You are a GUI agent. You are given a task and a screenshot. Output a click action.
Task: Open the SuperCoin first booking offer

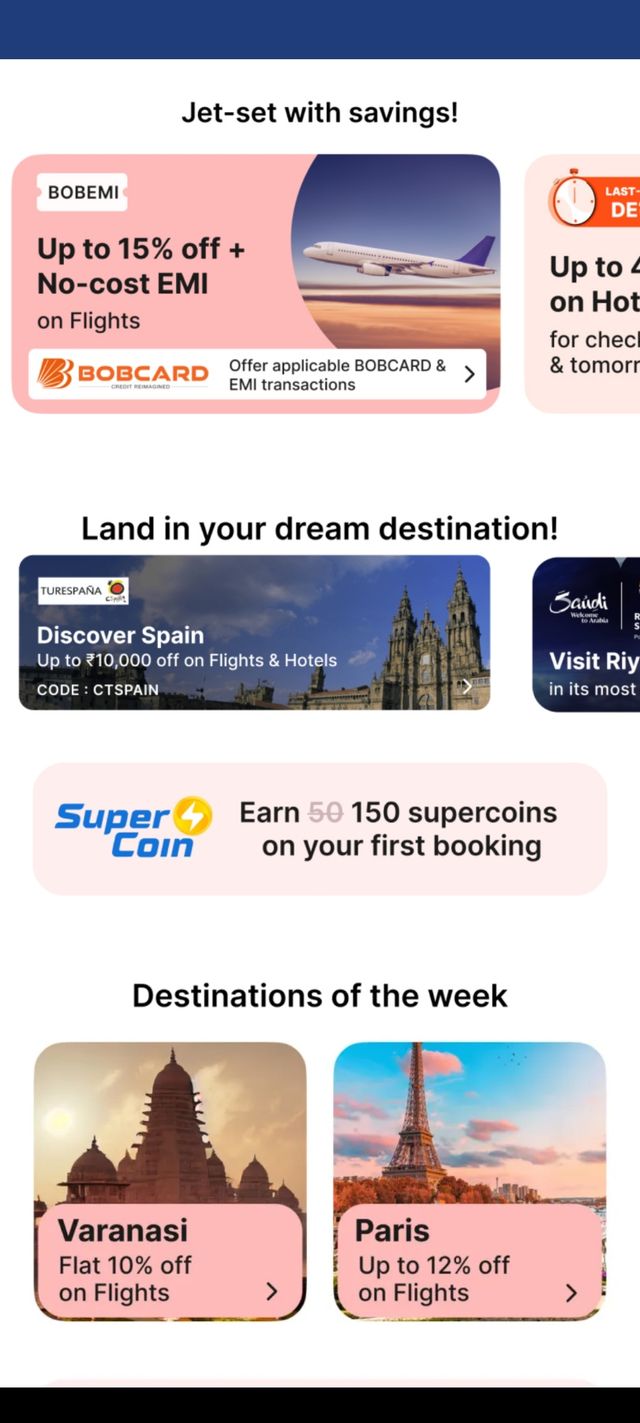pos(320,829)
